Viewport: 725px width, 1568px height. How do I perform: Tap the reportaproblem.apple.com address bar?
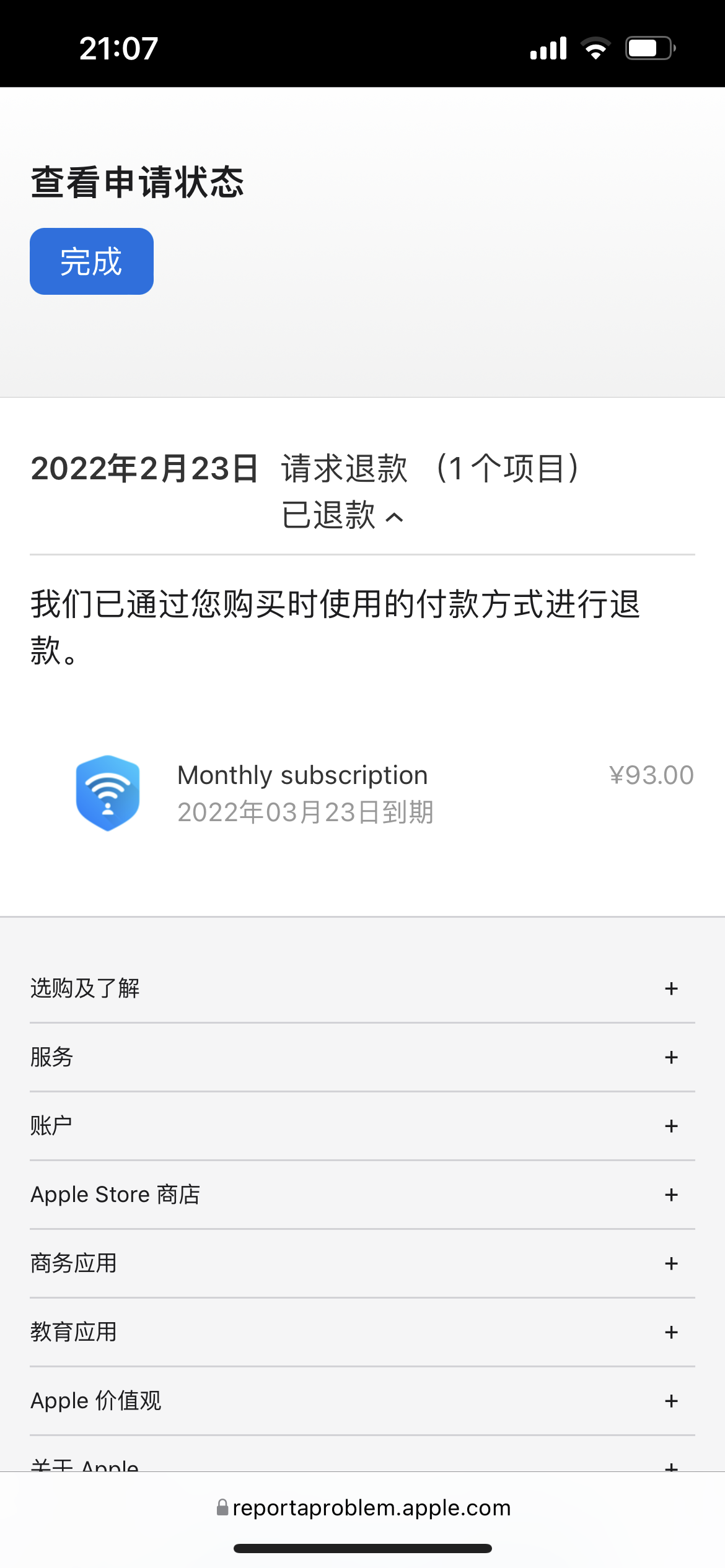pos(363,1507)
